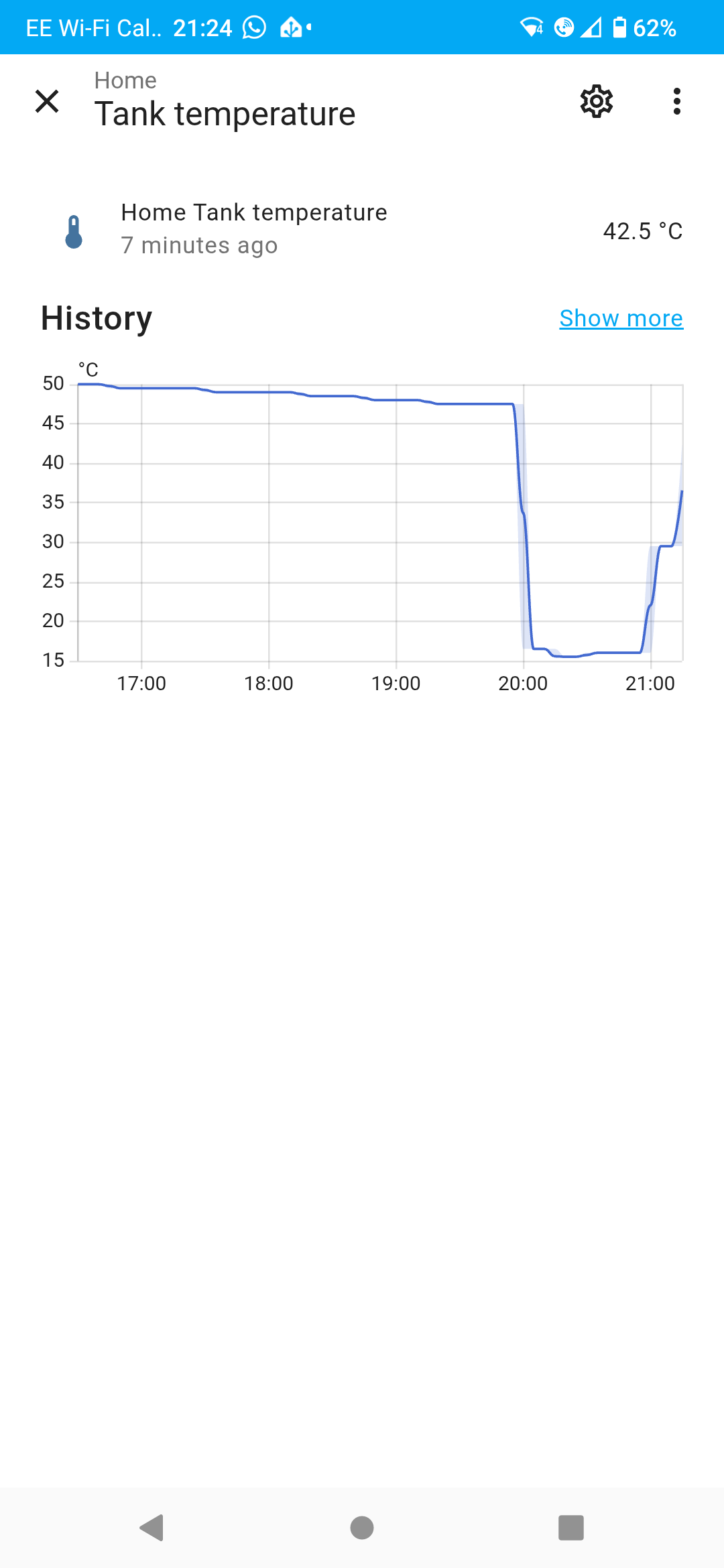Open the three-dot overflow menu
The width and height of the screenshot is (724, 1568).
click(677, 101)
